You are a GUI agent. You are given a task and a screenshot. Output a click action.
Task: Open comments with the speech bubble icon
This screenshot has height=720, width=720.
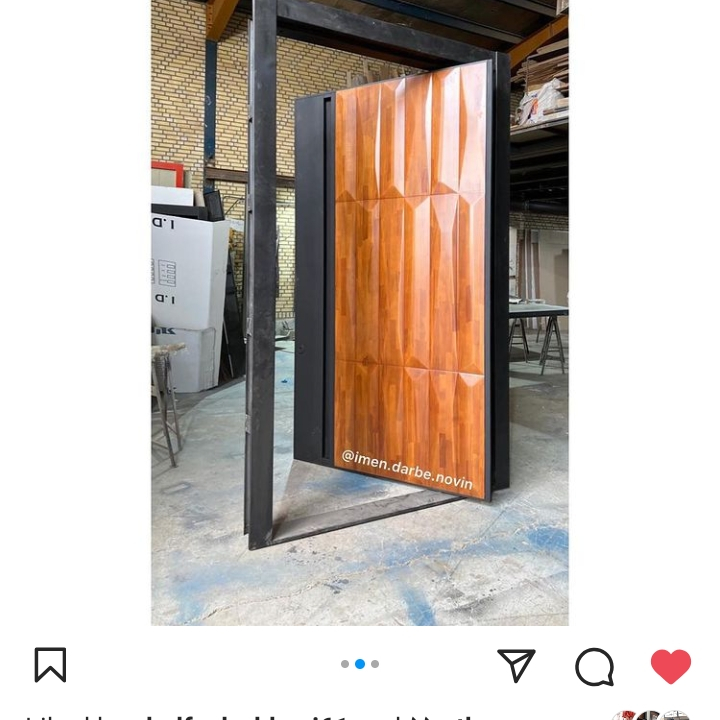594,666
